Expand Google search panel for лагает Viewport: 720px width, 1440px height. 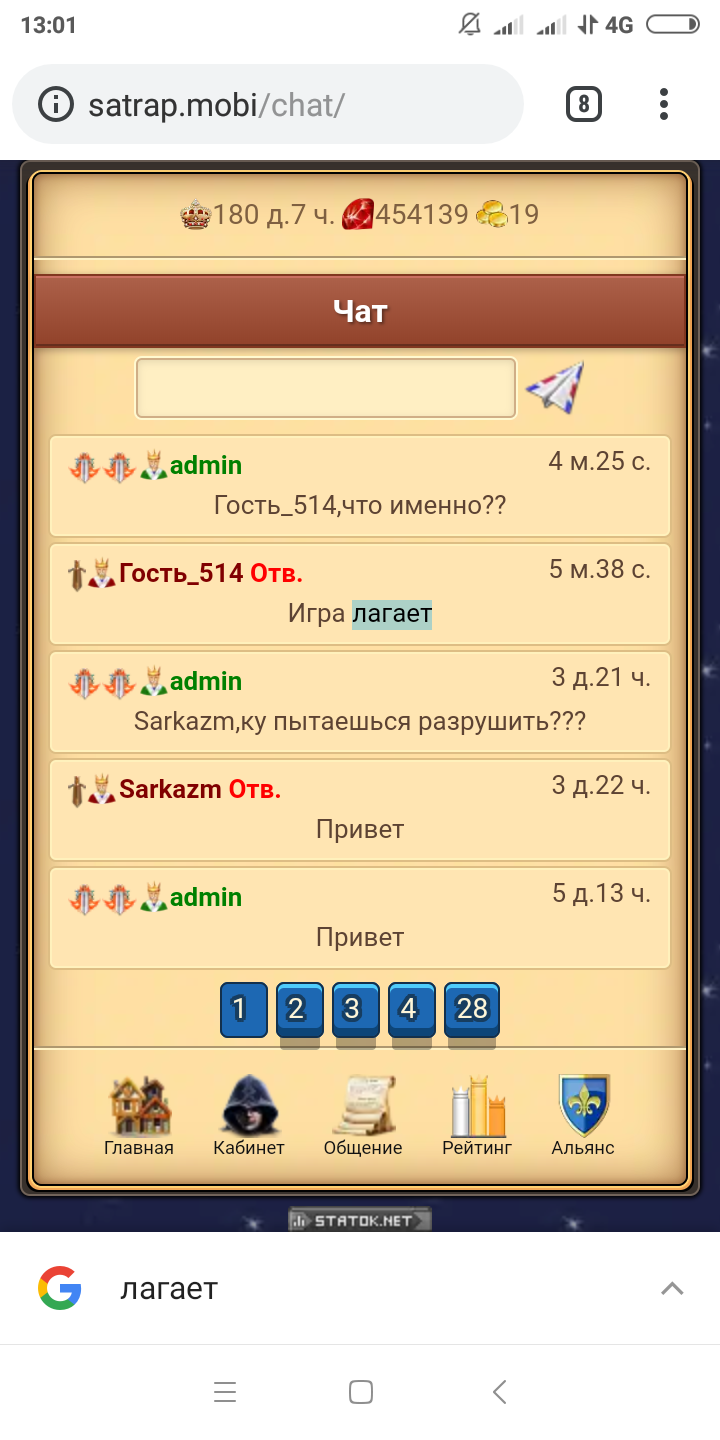tap(672, 1288)
